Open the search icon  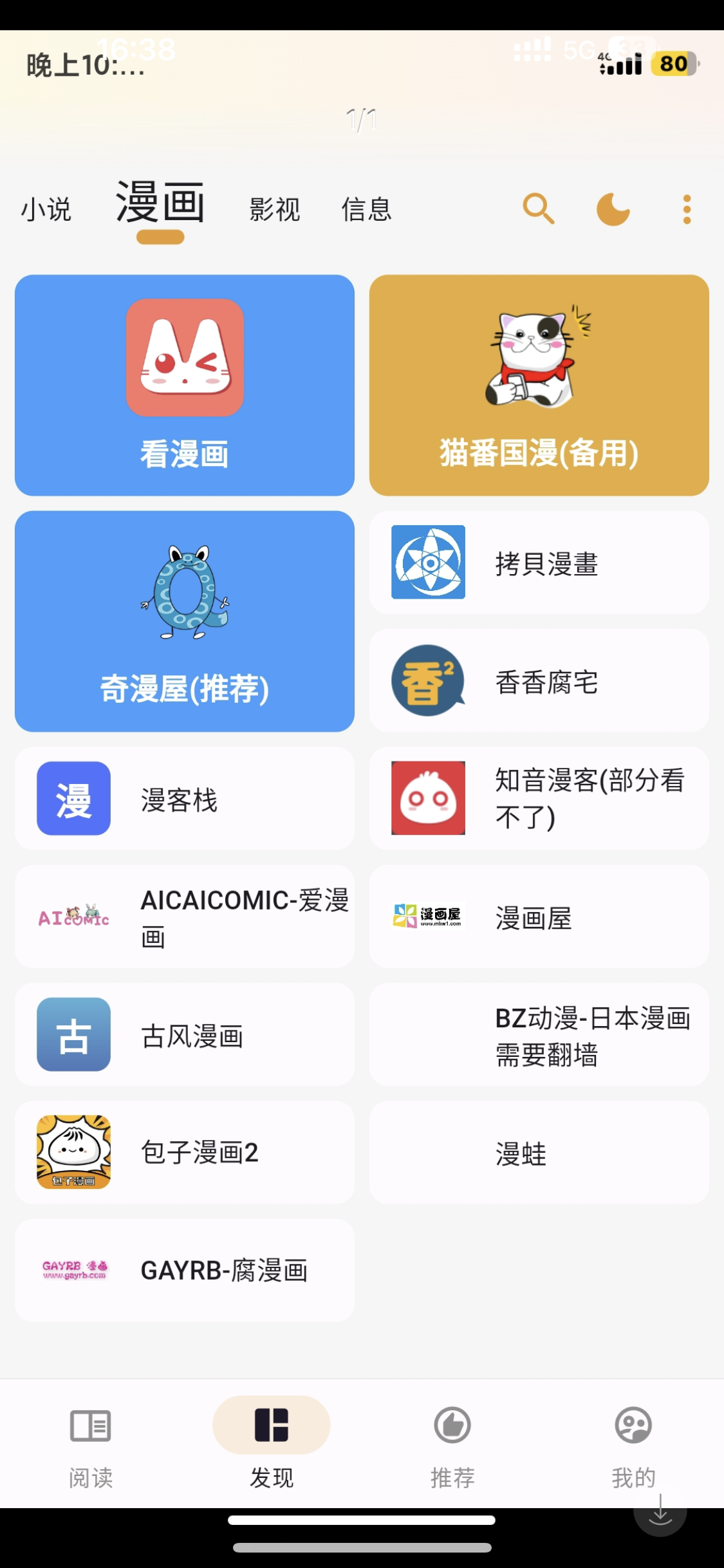(537, 208)
